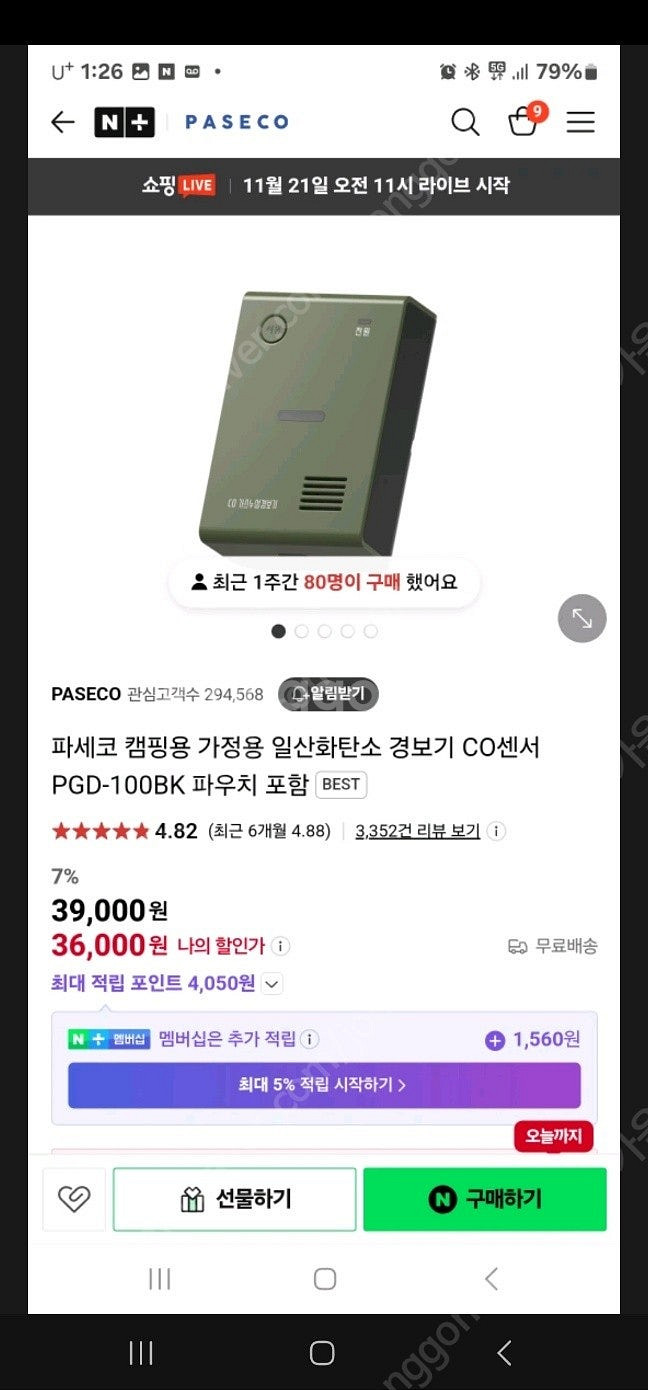
Task: Show info next to the review count
Action: click(495, 831)
